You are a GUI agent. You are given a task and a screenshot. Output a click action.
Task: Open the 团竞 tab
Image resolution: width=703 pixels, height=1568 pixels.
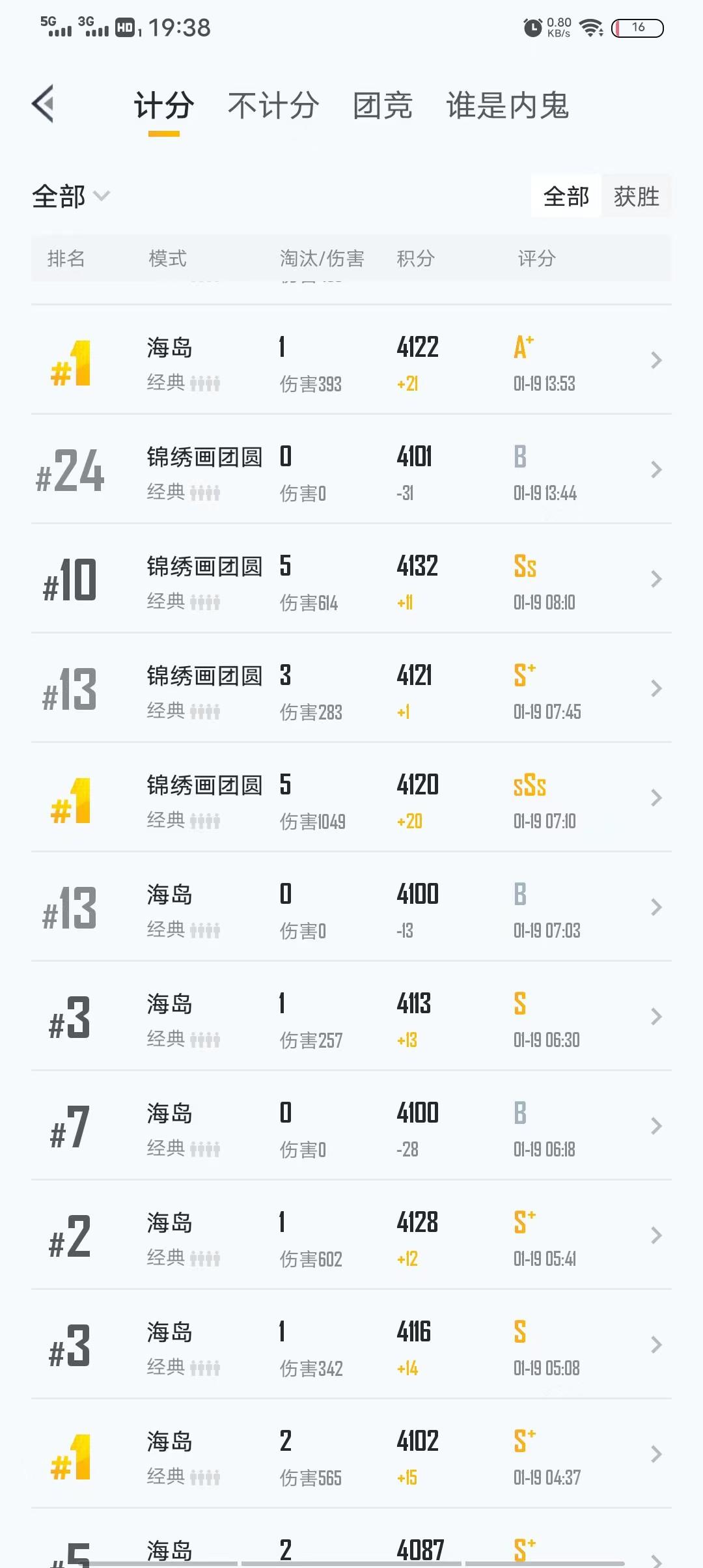[383, 106]
